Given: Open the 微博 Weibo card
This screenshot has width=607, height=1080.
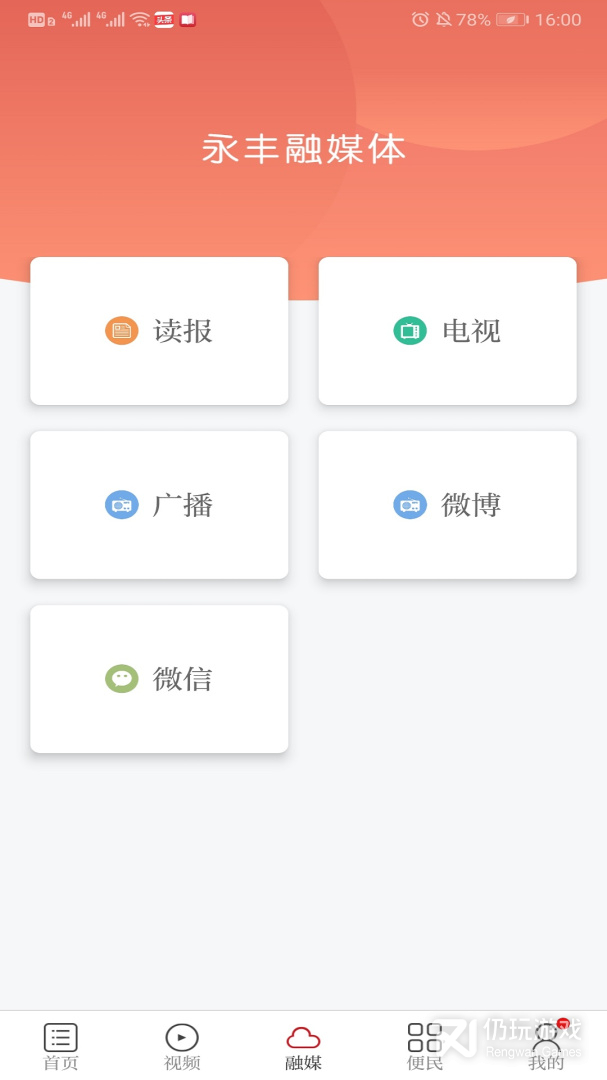Looking at the screenshot, I should pyautogui.click(x=447, y=505).
